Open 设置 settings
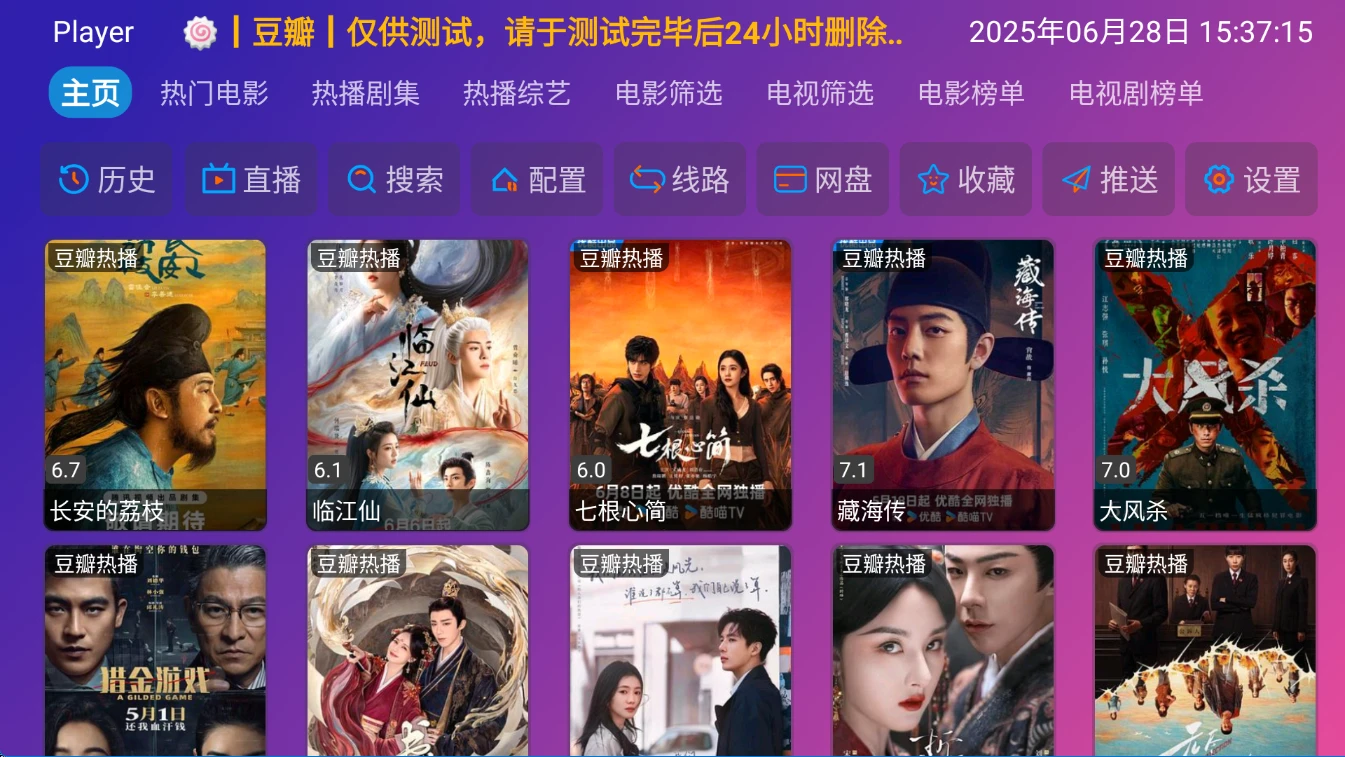Image resolution: width=1345 pixels, height=757 pixels. click(x=1251, y=180)
